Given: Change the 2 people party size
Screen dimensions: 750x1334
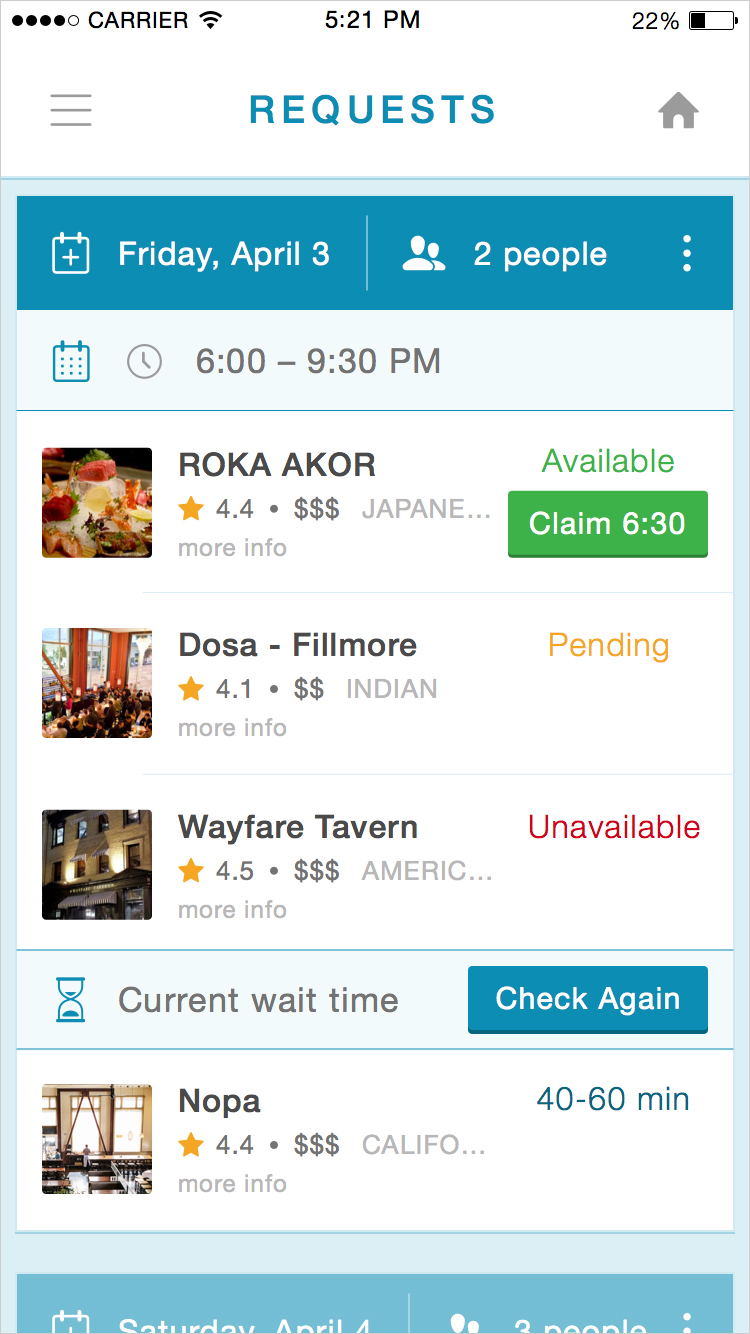Looking at the screenshot, I should (x=504, y=254).
